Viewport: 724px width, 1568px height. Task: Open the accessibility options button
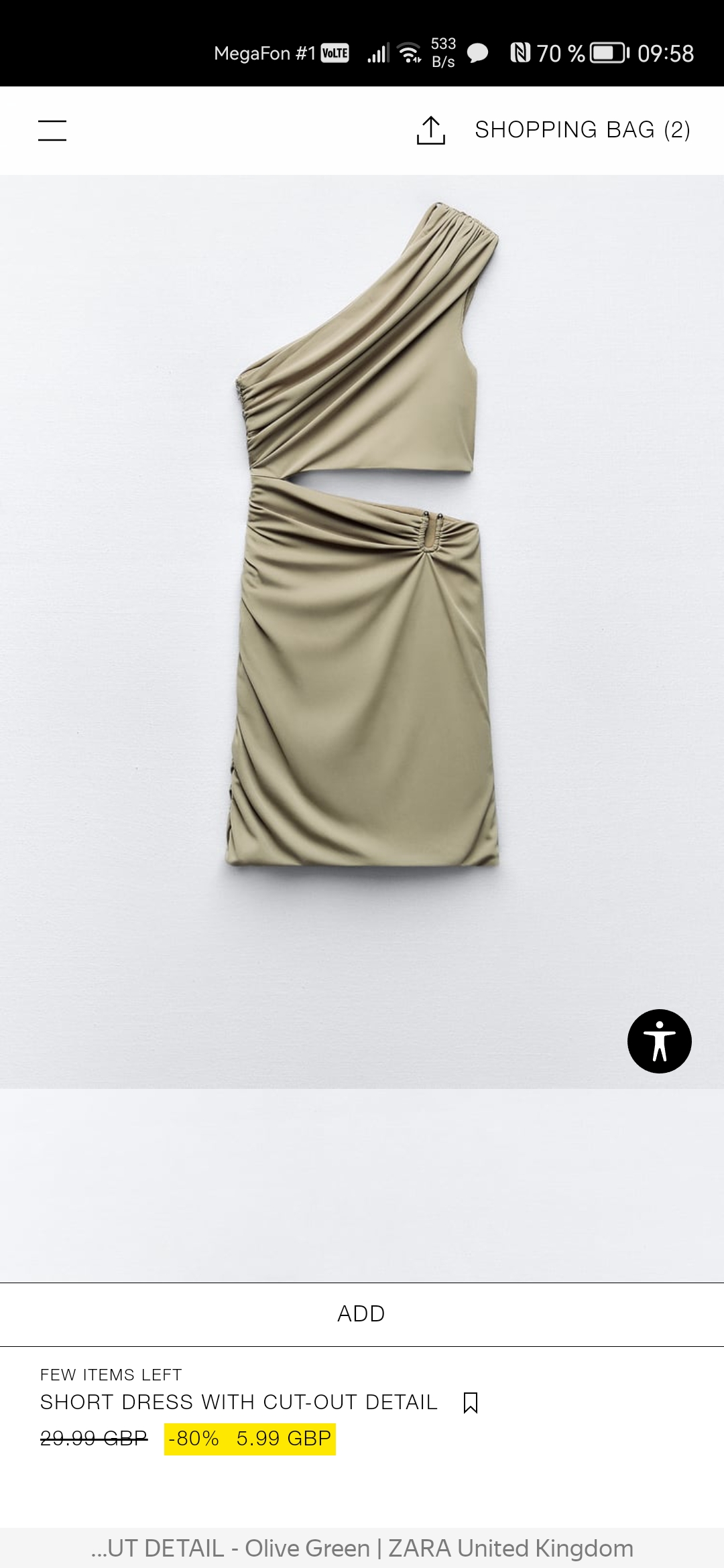[x=659, y=1041]
